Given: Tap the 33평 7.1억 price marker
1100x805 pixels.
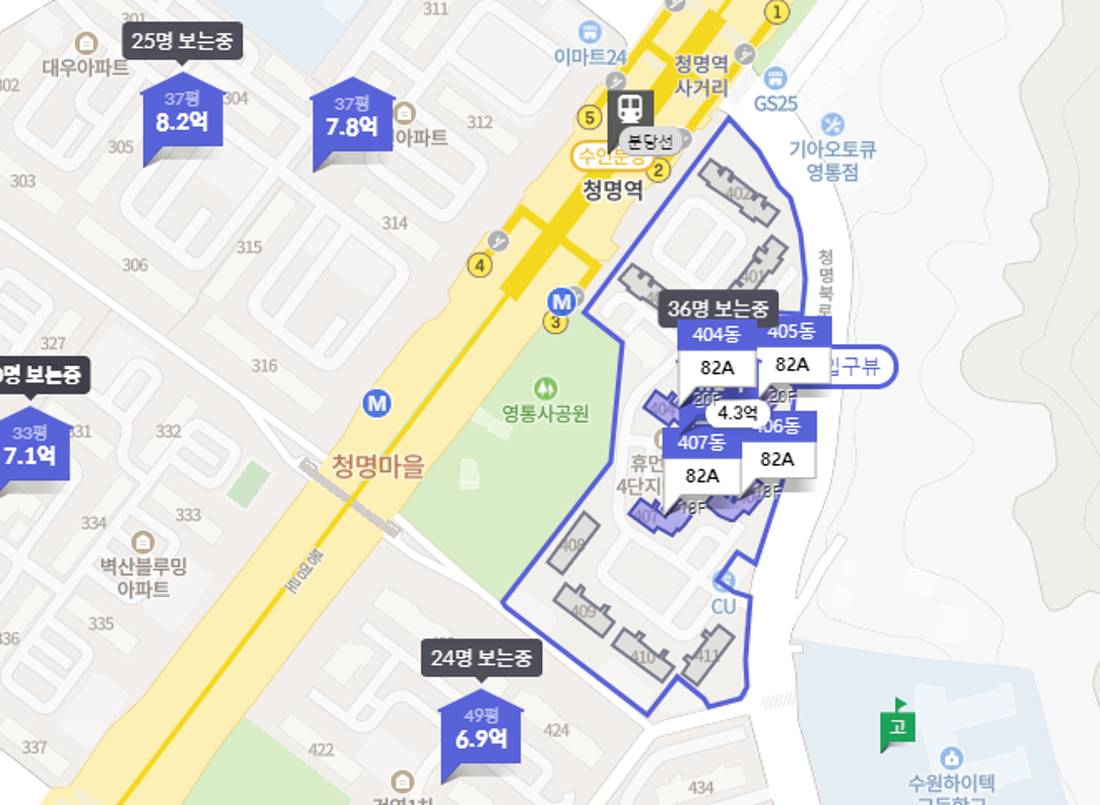Looking at the screenshot, I should (x=32, y=446).
